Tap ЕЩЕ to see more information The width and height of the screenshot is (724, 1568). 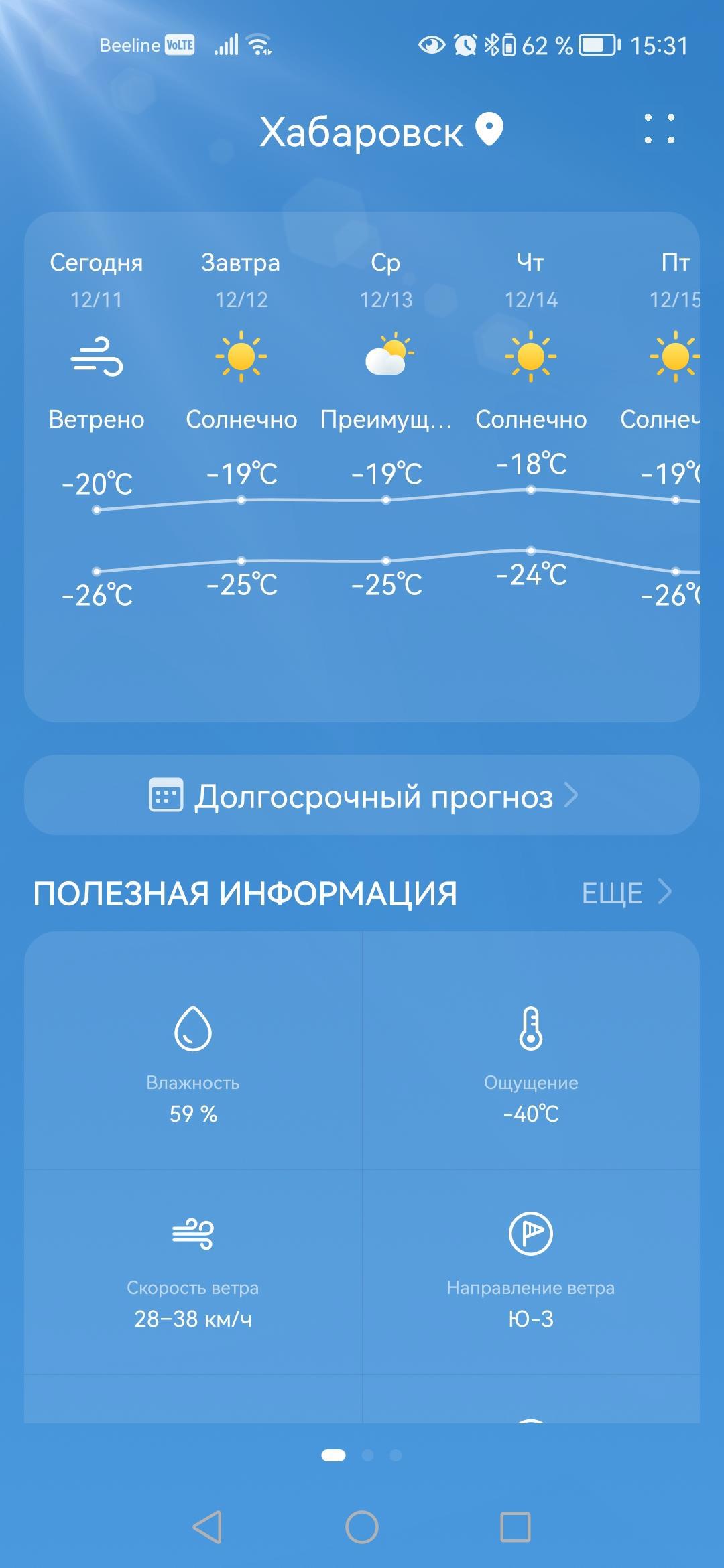(x=625, y=893)
